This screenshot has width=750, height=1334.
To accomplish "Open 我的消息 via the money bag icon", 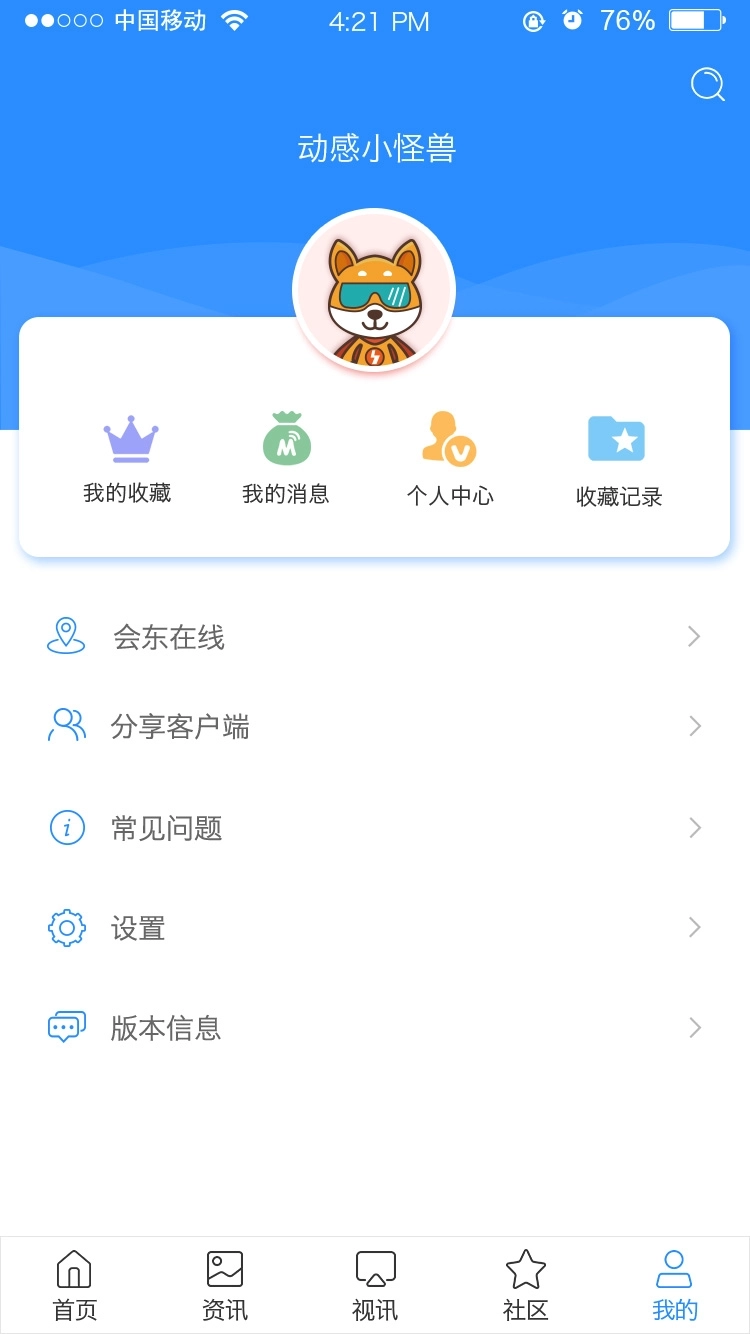I will tap(286, 455).
